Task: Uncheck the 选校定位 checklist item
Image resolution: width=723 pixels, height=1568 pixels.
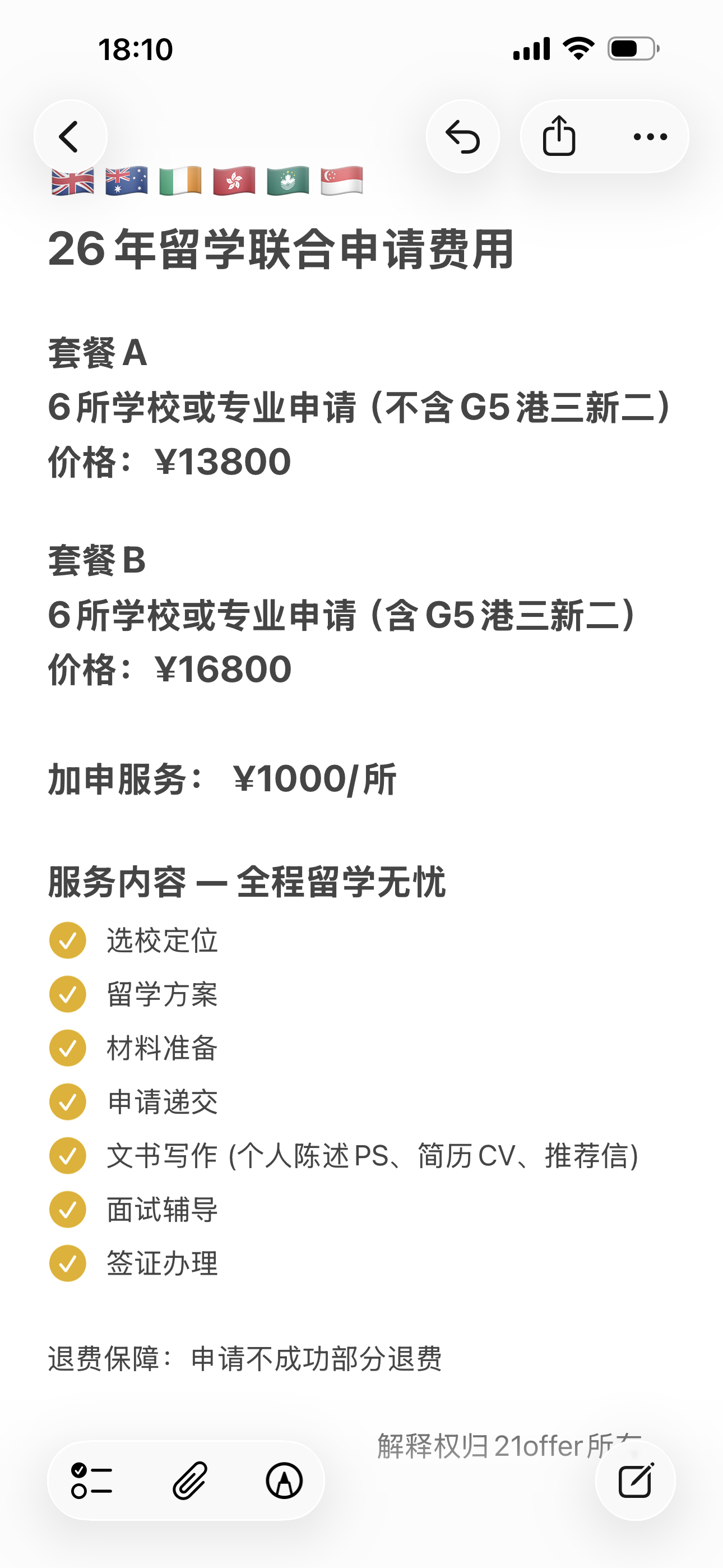Action: coord(68,940)
